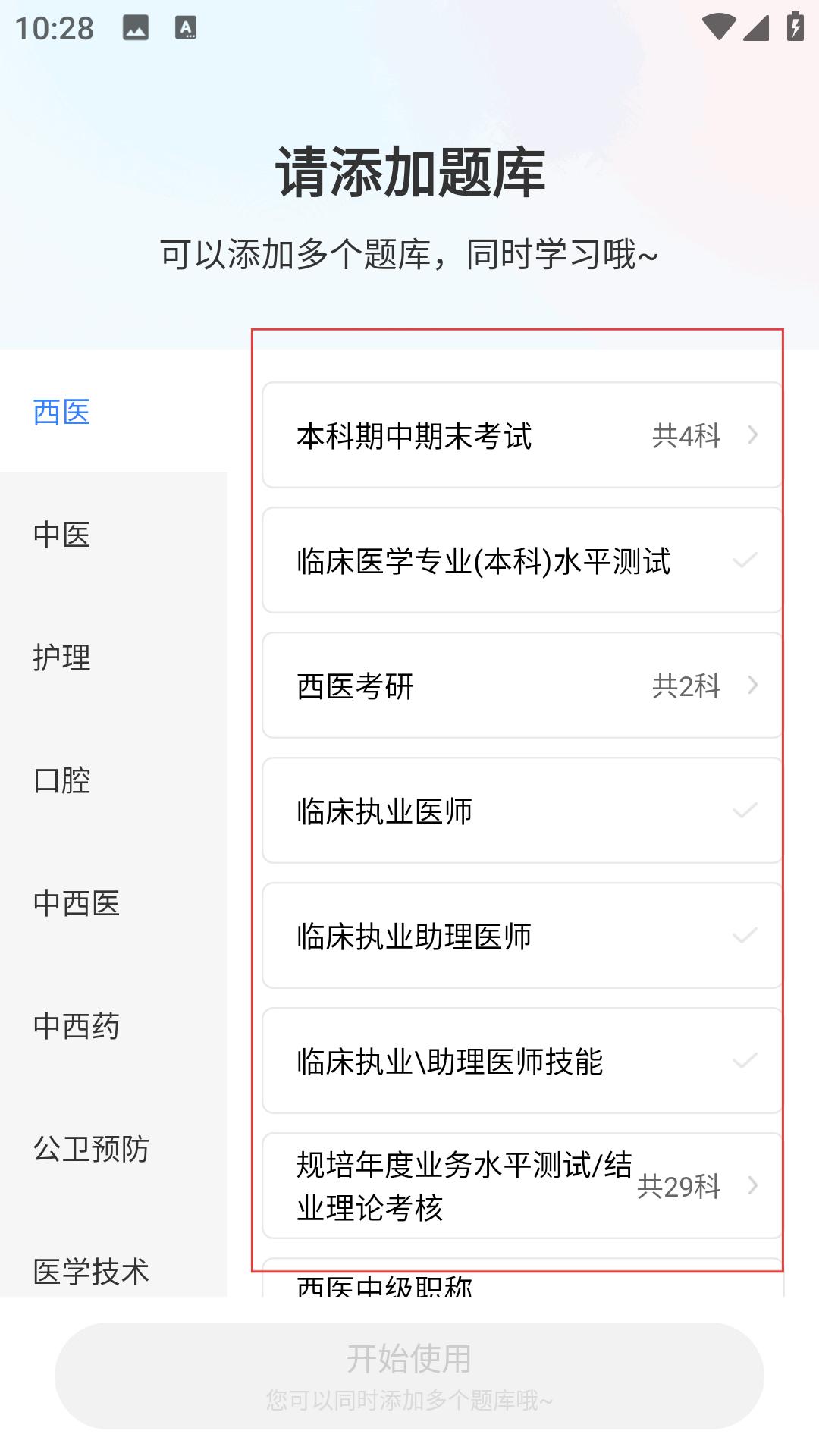Switch to the 中西医 category
The width and height of the screenshot is (819, 1456).
point(76,903)
